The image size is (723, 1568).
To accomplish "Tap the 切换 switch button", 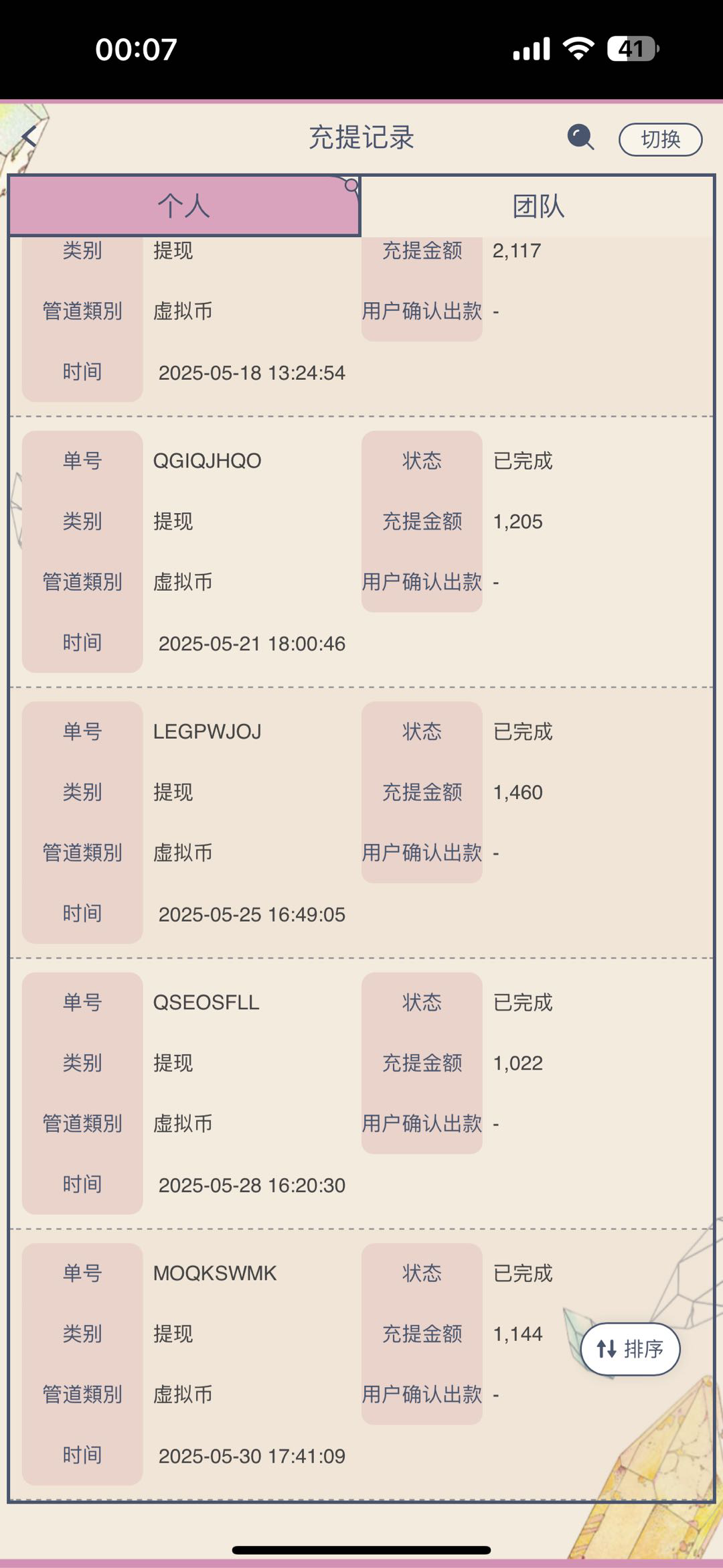I will point(660,139).
